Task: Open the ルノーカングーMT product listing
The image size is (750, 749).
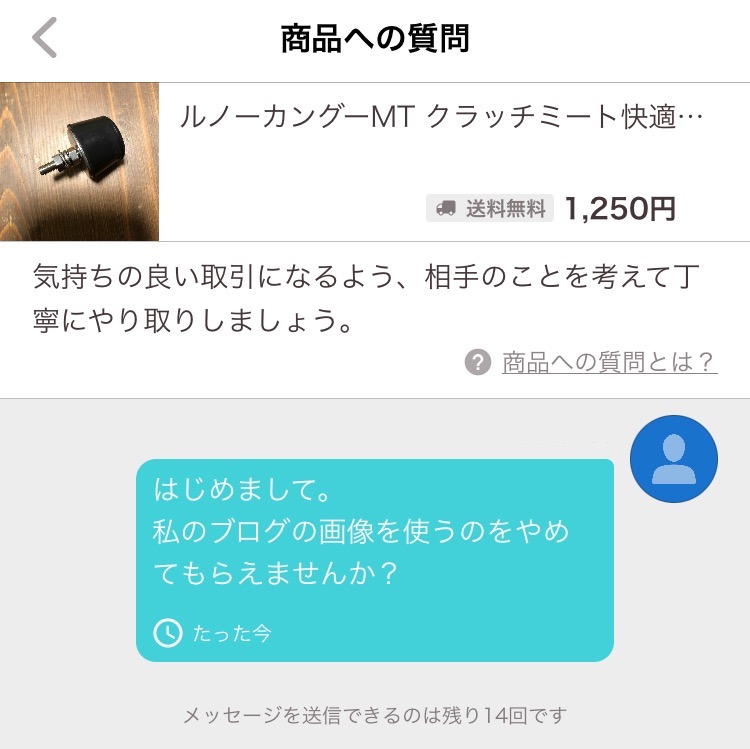Action: (x=440, y=118)
